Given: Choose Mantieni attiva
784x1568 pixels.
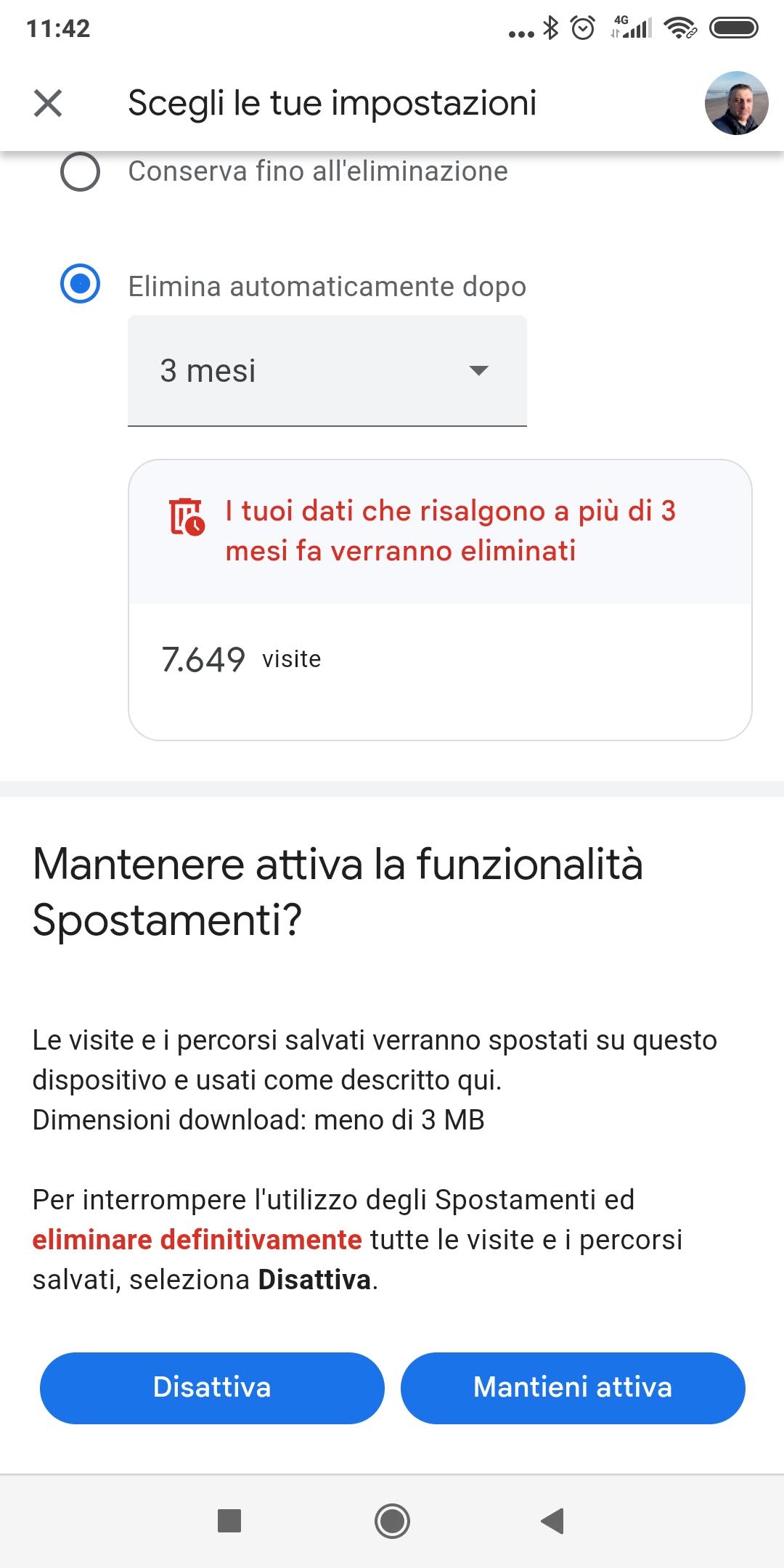Looking at the screenshot, I should pos(573,1387).
